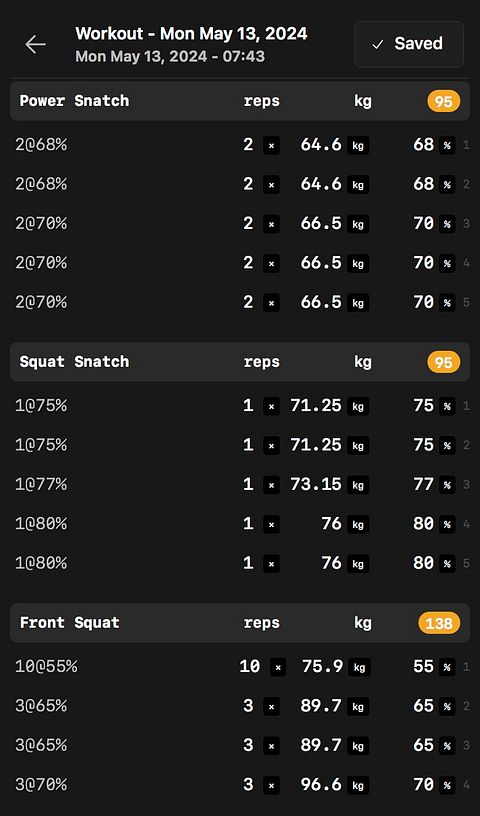Tap the Saved button
The height and width of the screenshot is (816, 480).
point(409,44)
